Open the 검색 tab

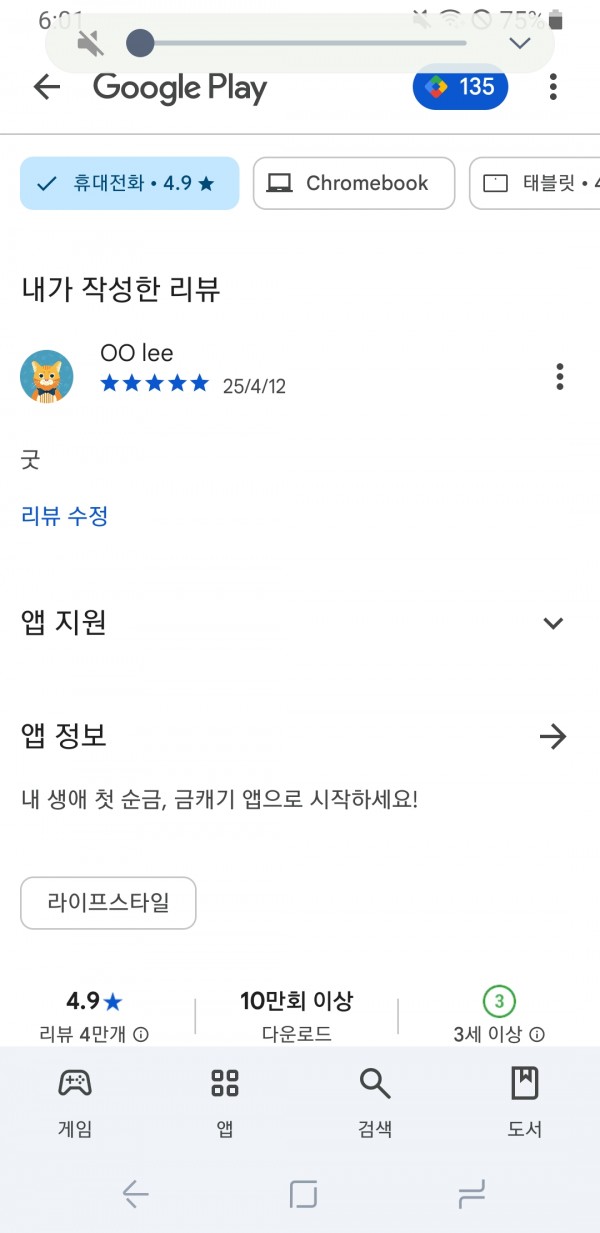[375, 1100]
